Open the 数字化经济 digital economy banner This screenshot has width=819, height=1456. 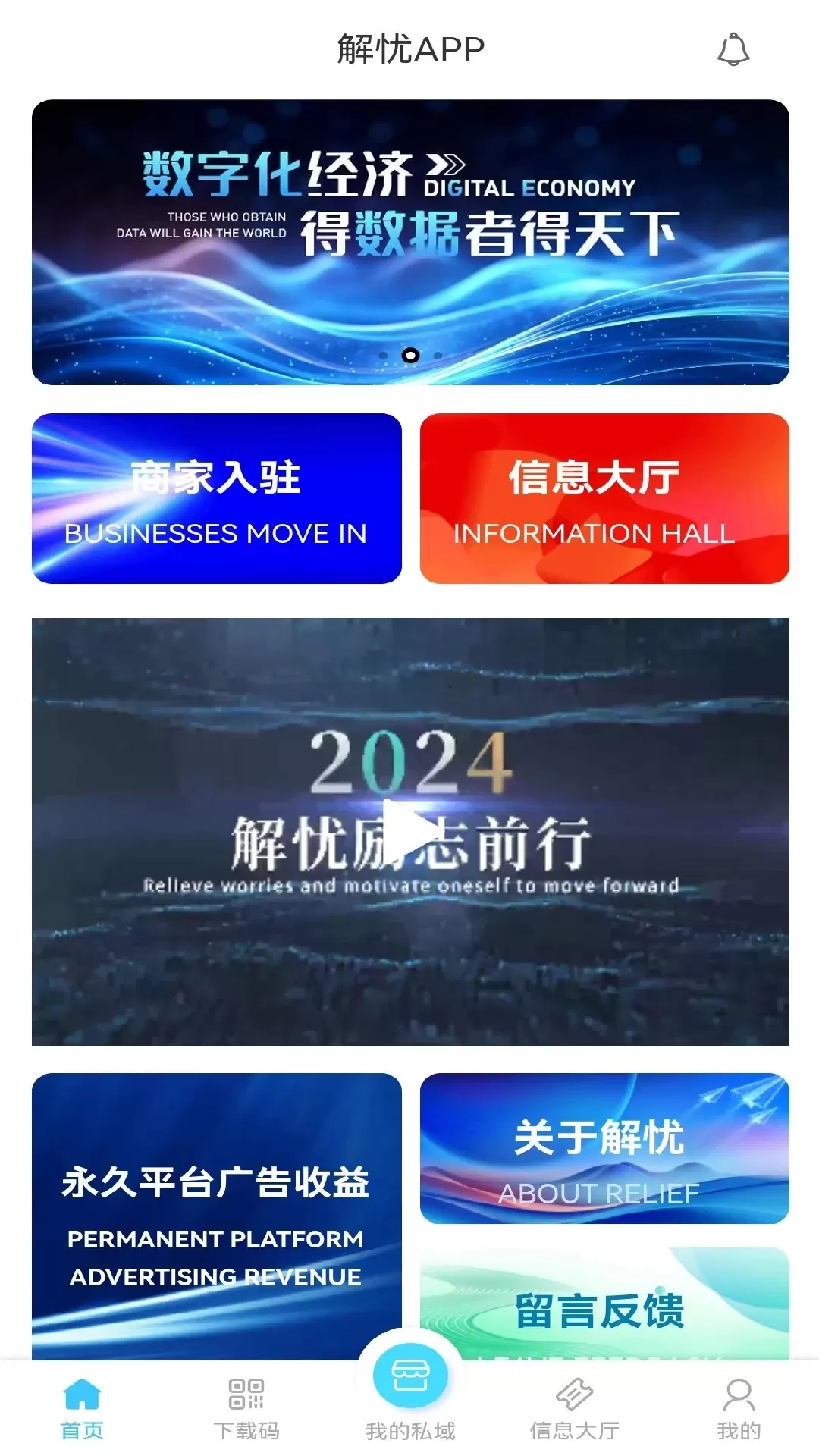[x=409, y=242]
